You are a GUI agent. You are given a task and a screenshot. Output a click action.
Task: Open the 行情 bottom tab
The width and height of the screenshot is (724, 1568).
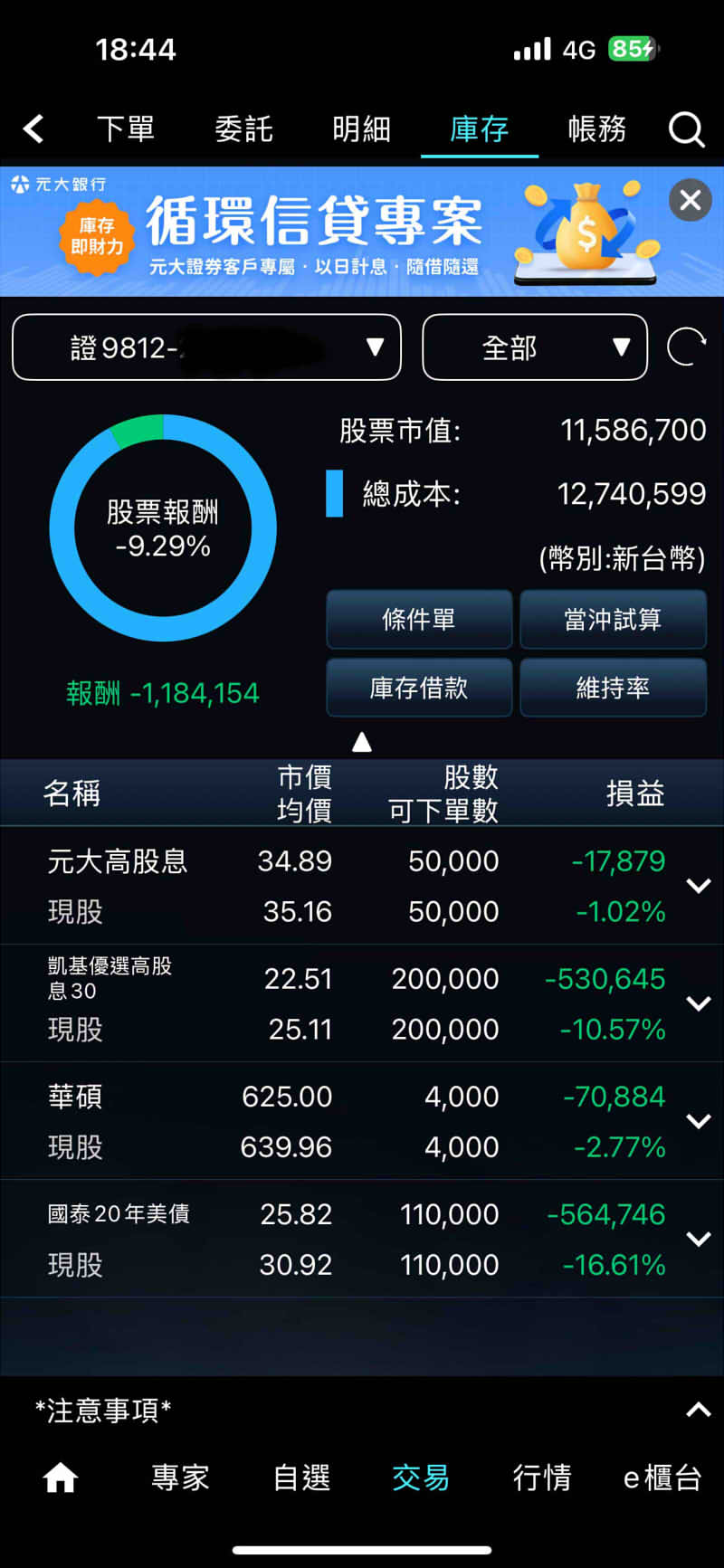point(542,1478)
